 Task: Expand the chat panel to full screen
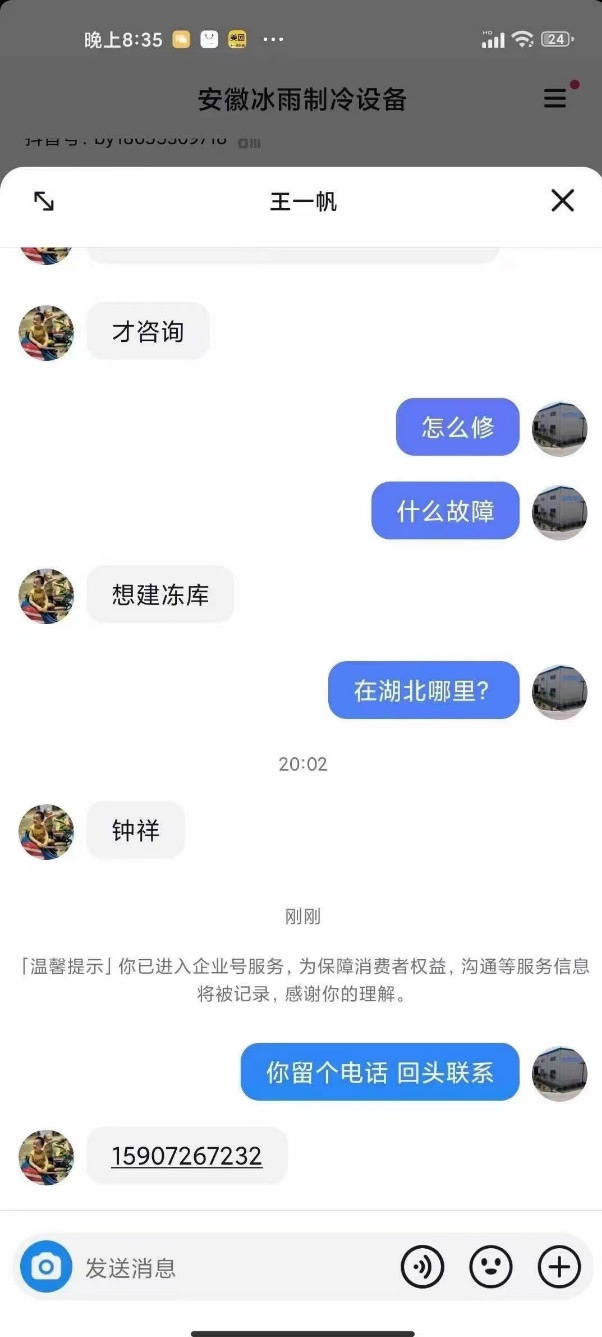(44, 201)
